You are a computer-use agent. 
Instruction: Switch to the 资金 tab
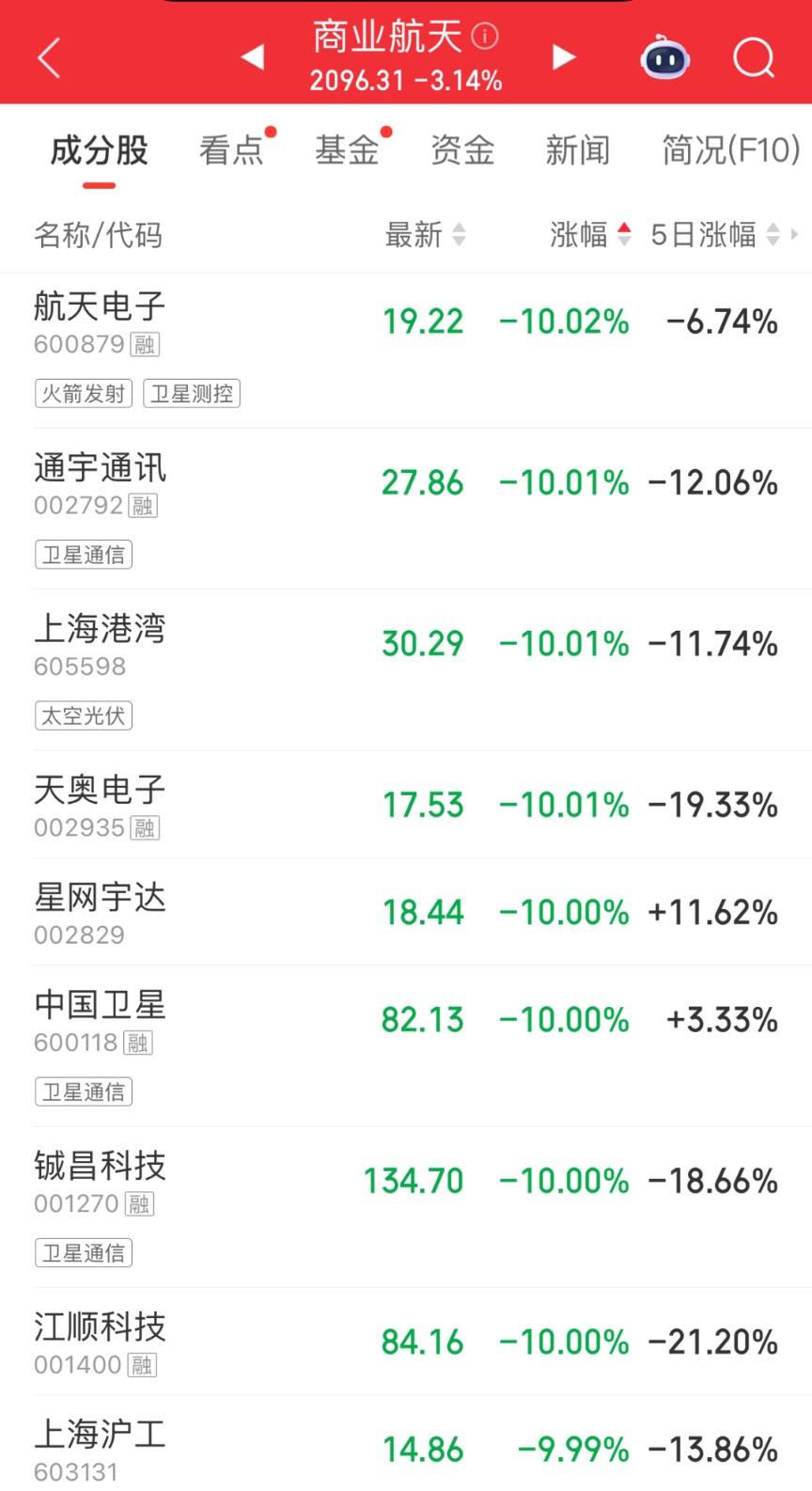point(462,150)
